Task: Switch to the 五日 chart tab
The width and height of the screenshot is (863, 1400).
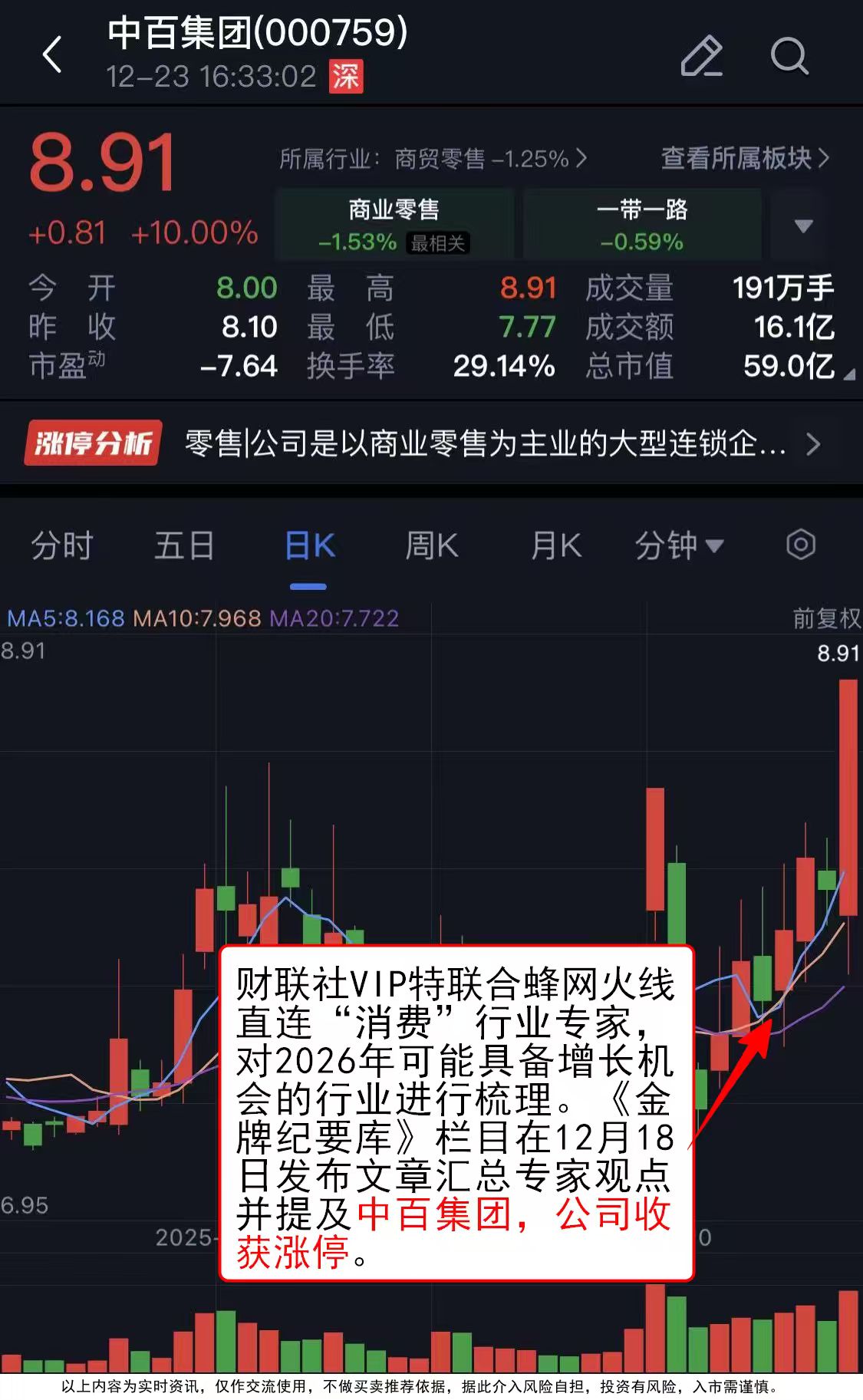Action: tap(184, 546)
